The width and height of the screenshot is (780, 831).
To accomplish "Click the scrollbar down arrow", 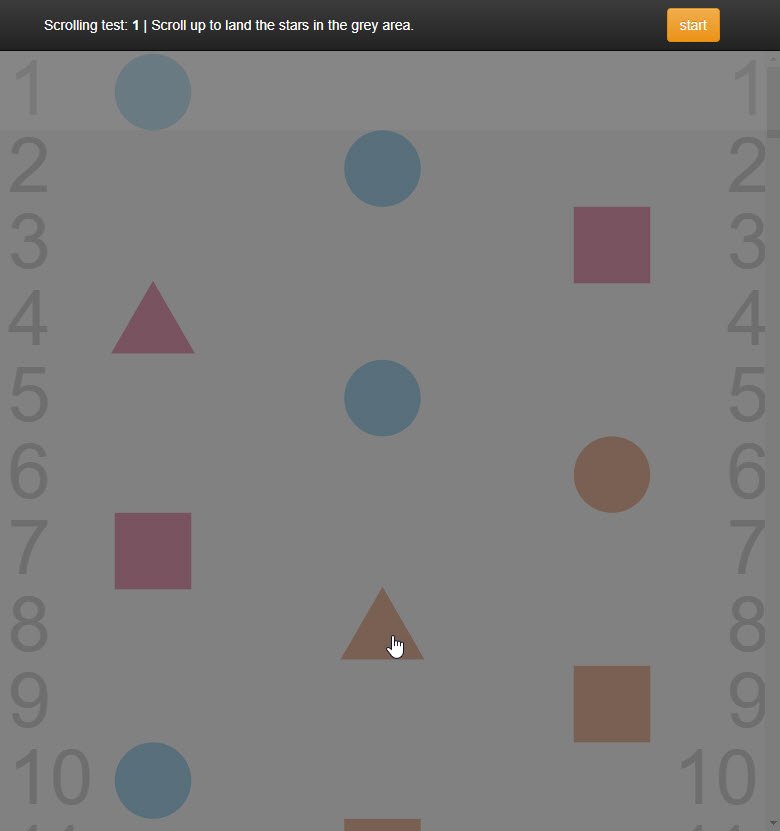I will point(773,823).
